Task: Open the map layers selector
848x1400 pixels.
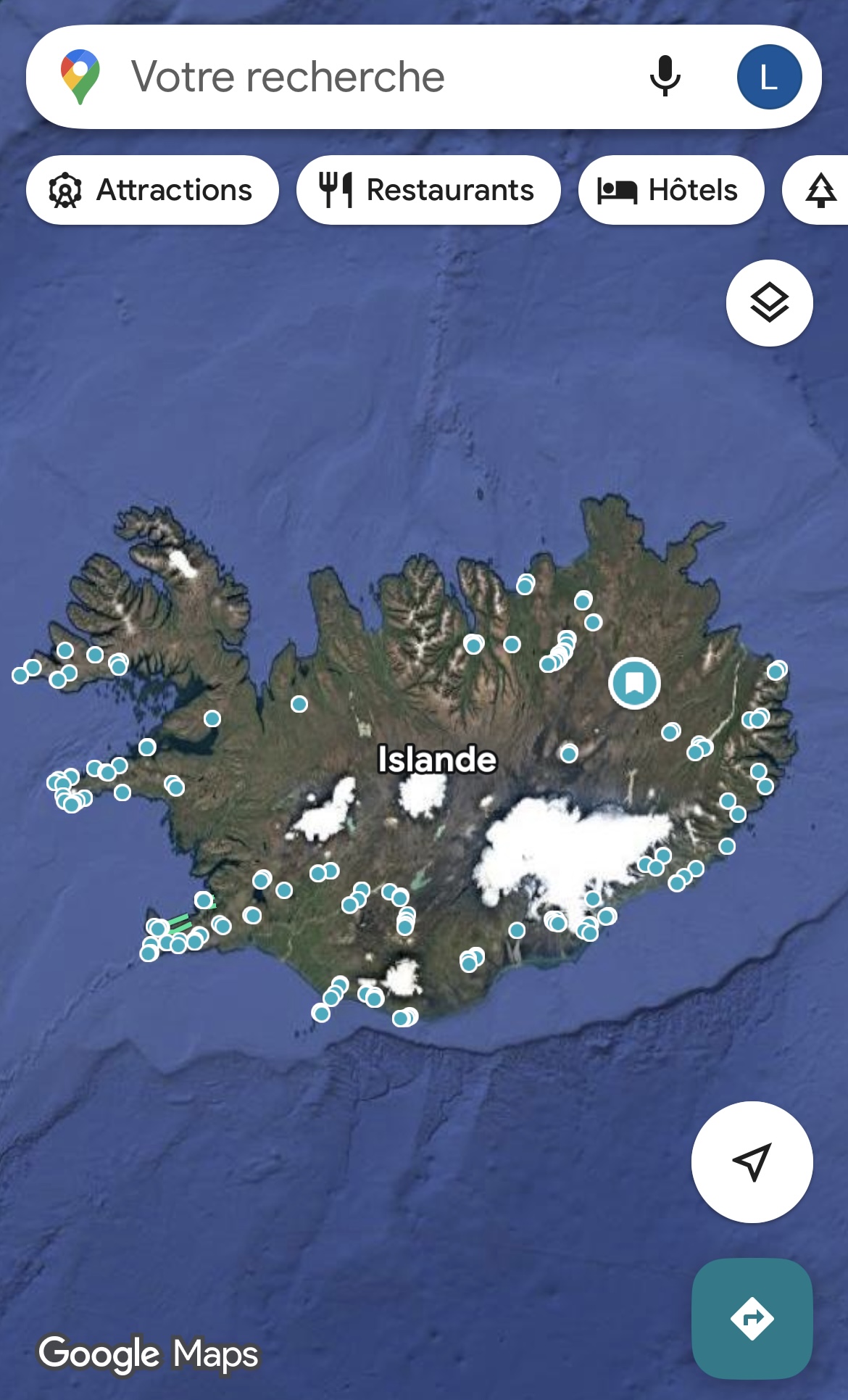Action: pyautogui.click(x=769, y=303)
